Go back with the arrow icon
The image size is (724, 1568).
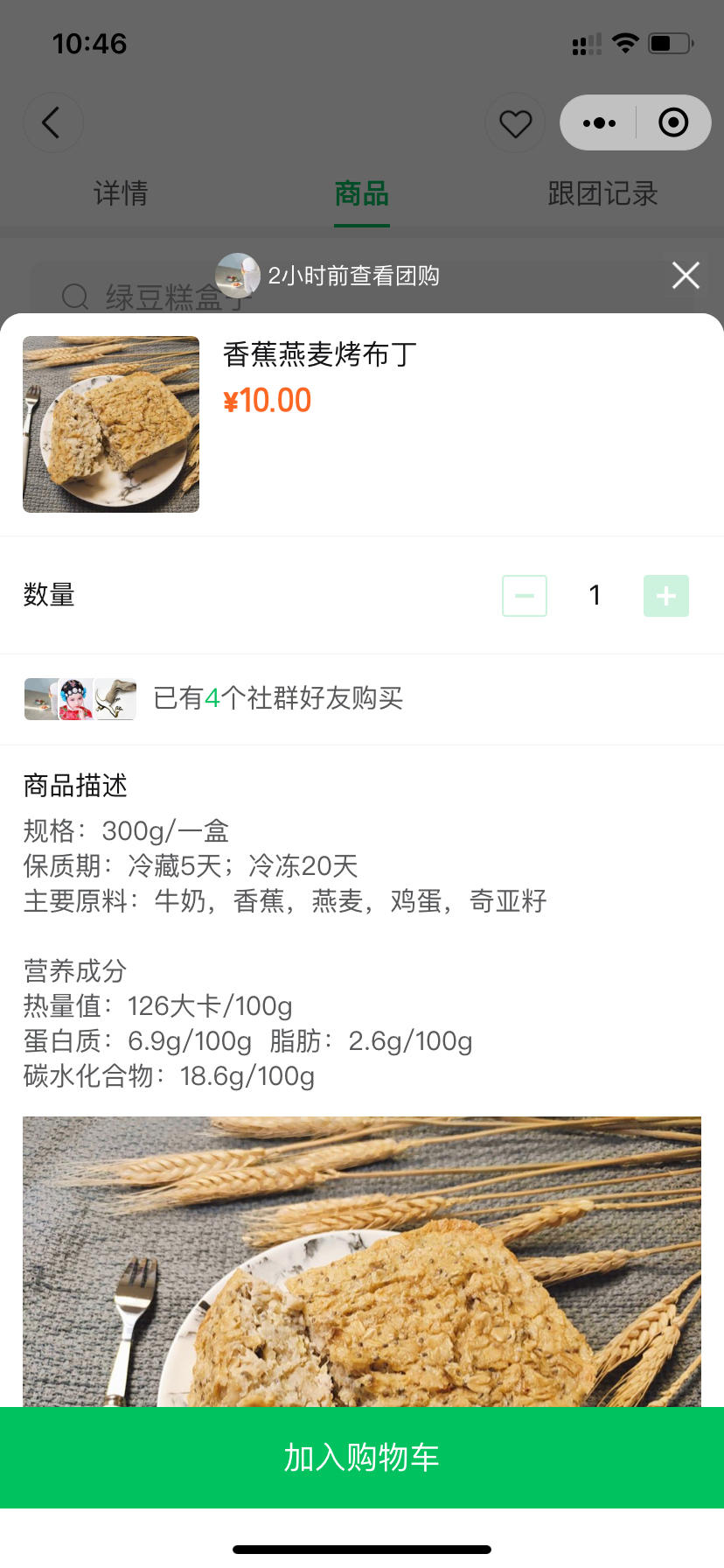tap(52, 122)
